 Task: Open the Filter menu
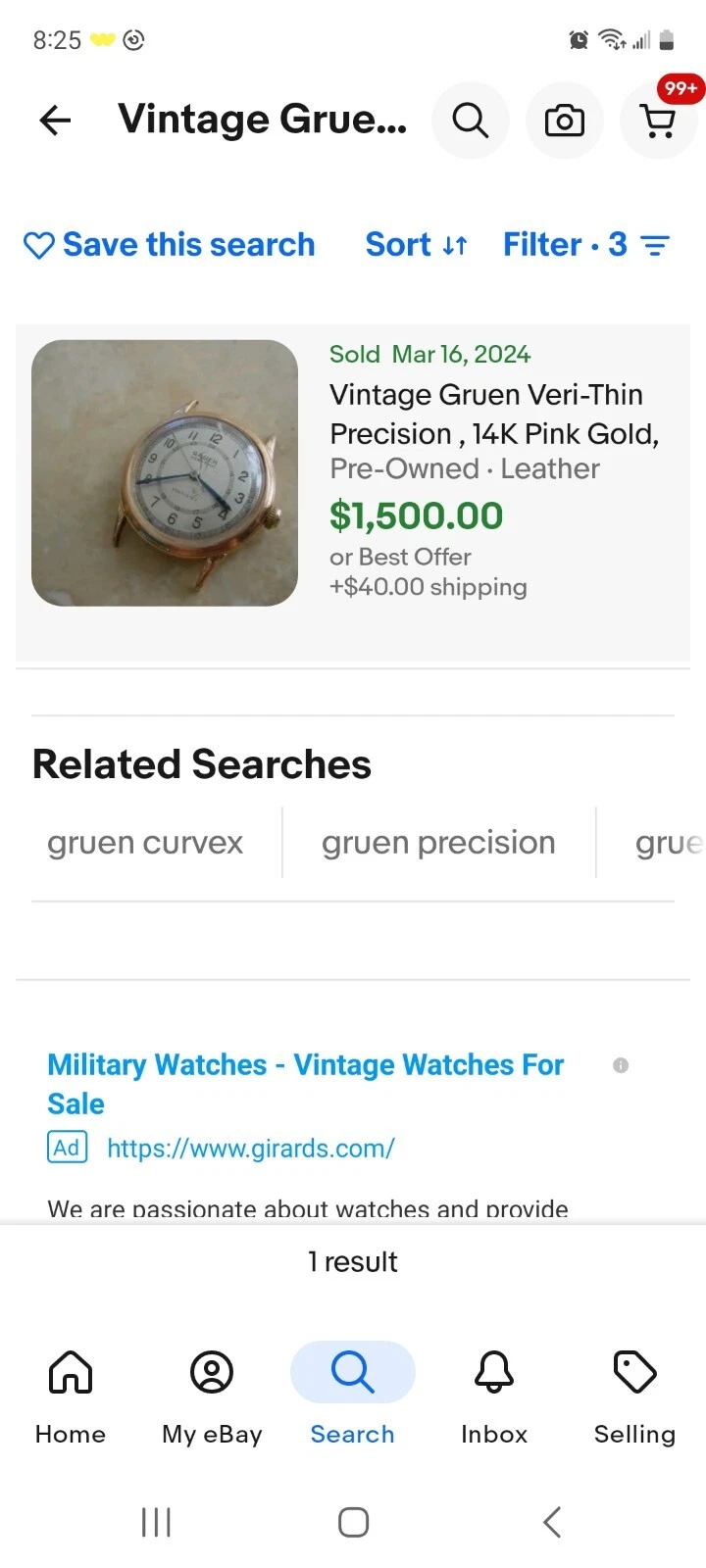[585, 245]
